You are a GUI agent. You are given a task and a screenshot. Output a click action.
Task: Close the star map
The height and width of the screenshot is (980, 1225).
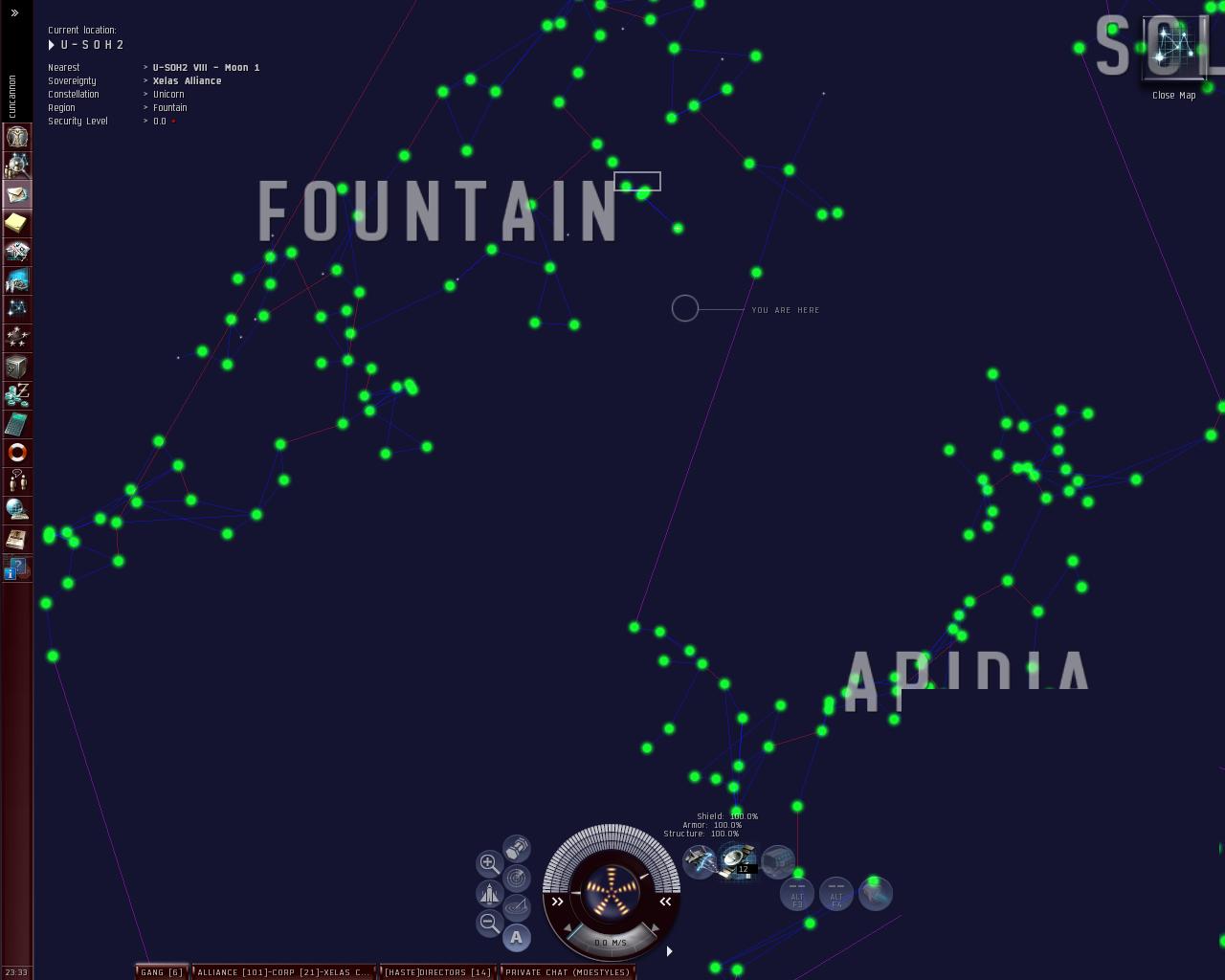click(1174, 59)
